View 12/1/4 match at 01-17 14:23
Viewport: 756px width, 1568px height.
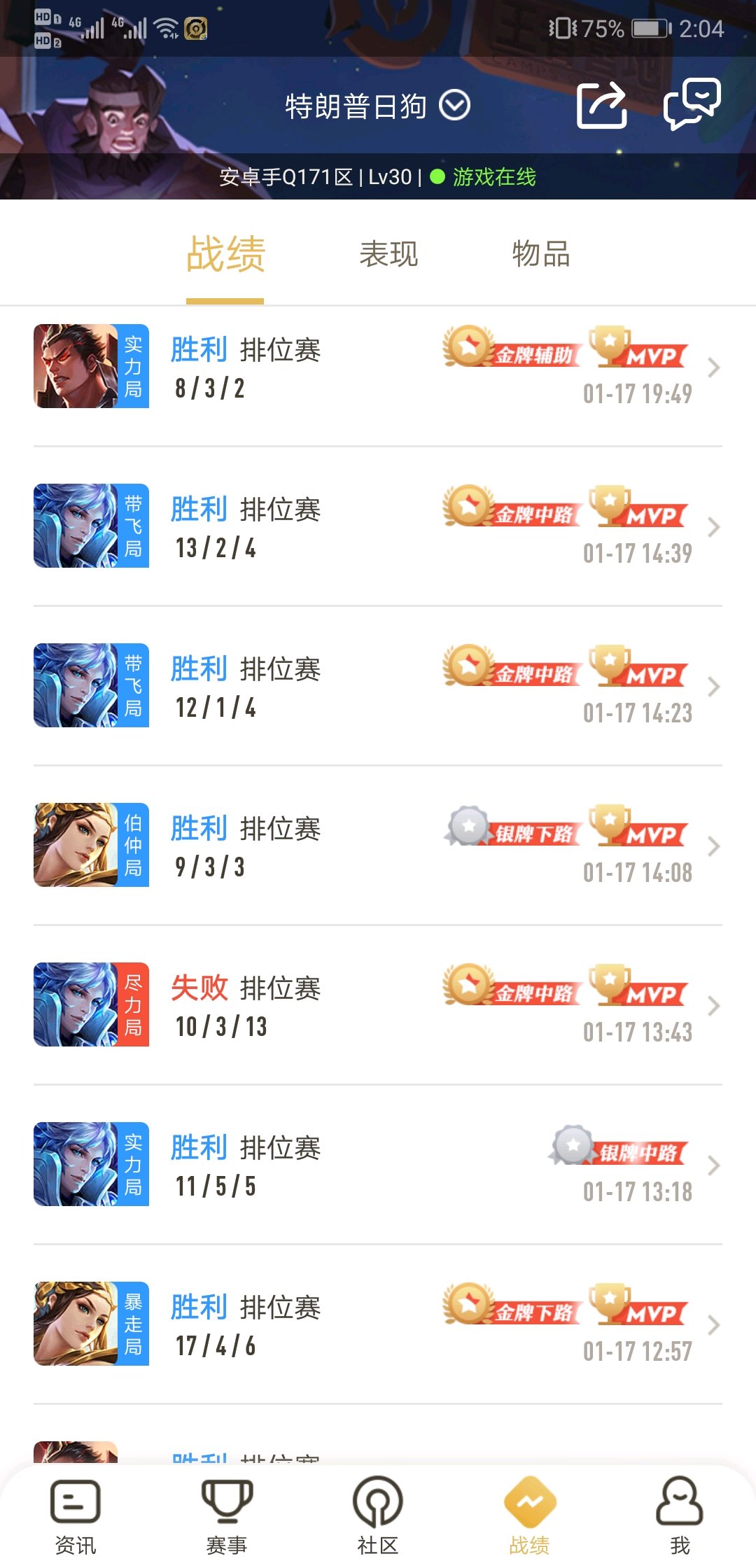click(378, 686)
